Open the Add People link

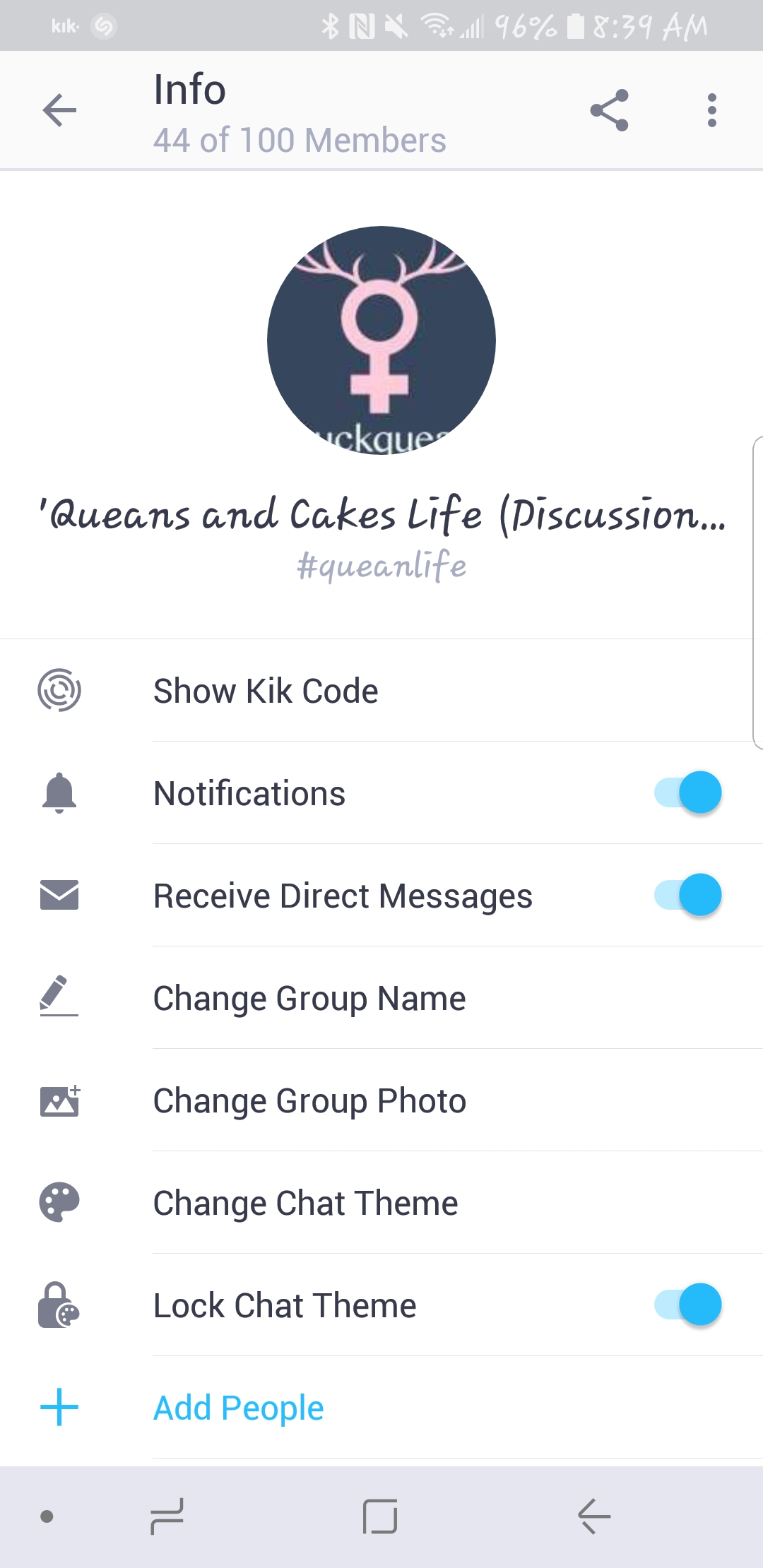pyautogui.click(x=237, y=1407)
